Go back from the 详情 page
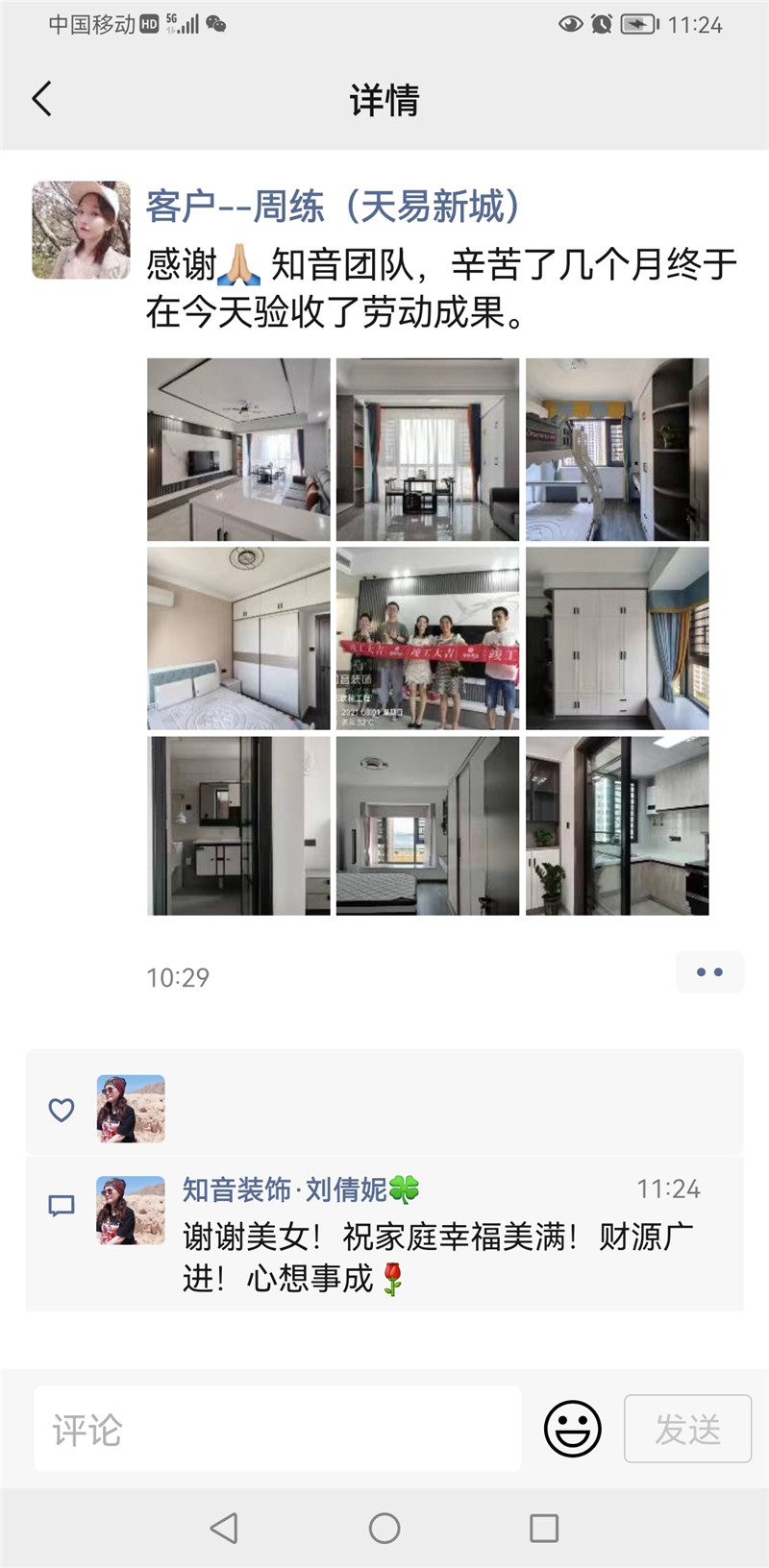The image size is (769, 1568). click(x=42, y=99)
